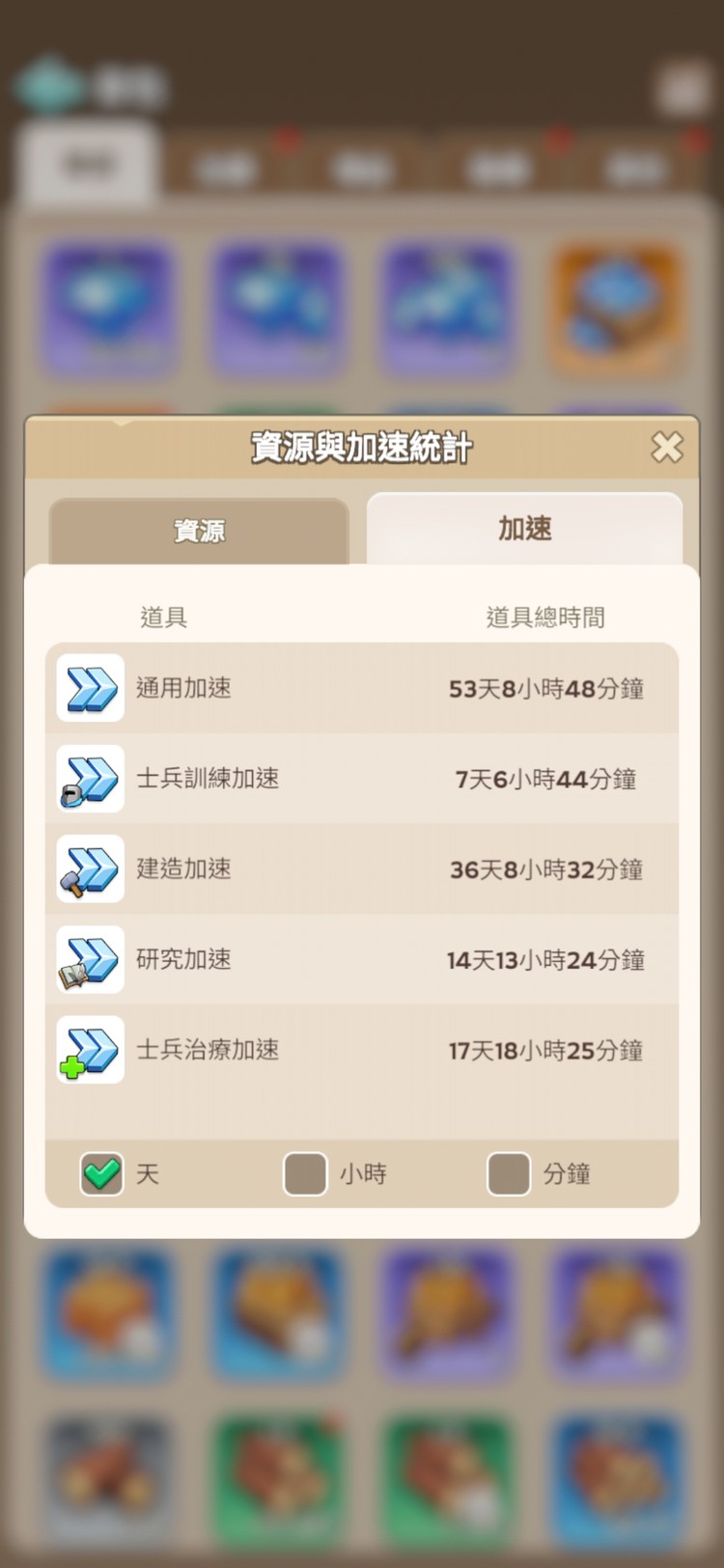
Task: Tap the orange gem-pile item thumbnail top right
Action: coord(616,307)
